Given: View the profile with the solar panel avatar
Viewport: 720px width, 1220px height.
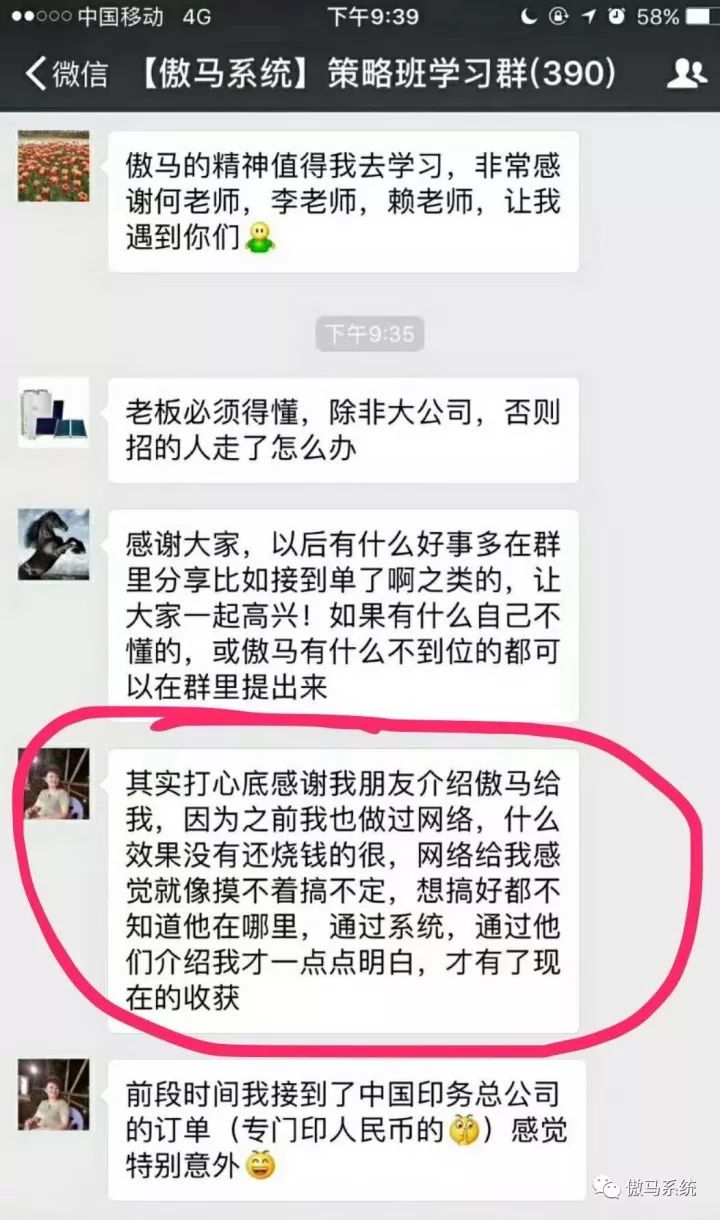Looking at the screenshot, I should click(53, 412).
